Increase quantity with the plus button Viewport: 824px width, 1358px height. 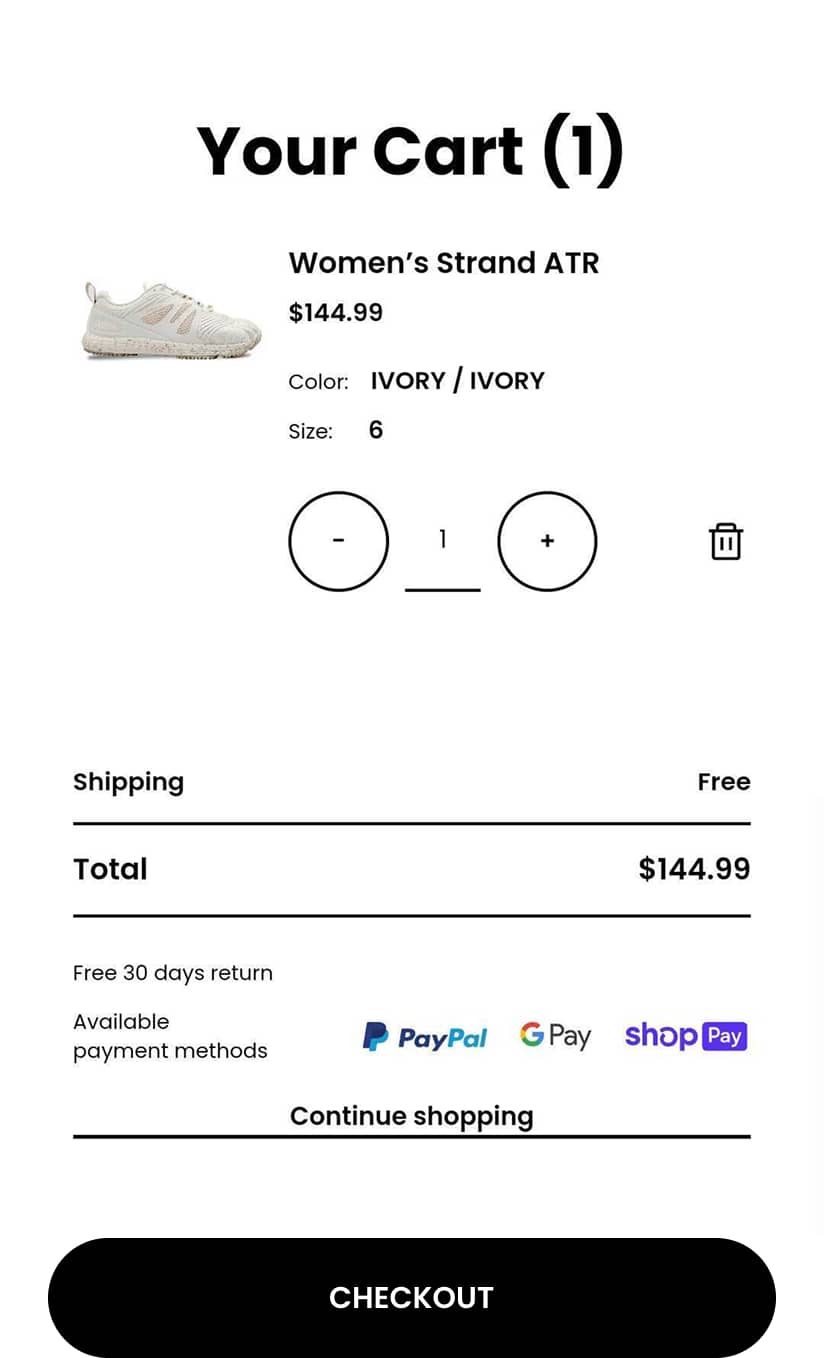(547, 541)
